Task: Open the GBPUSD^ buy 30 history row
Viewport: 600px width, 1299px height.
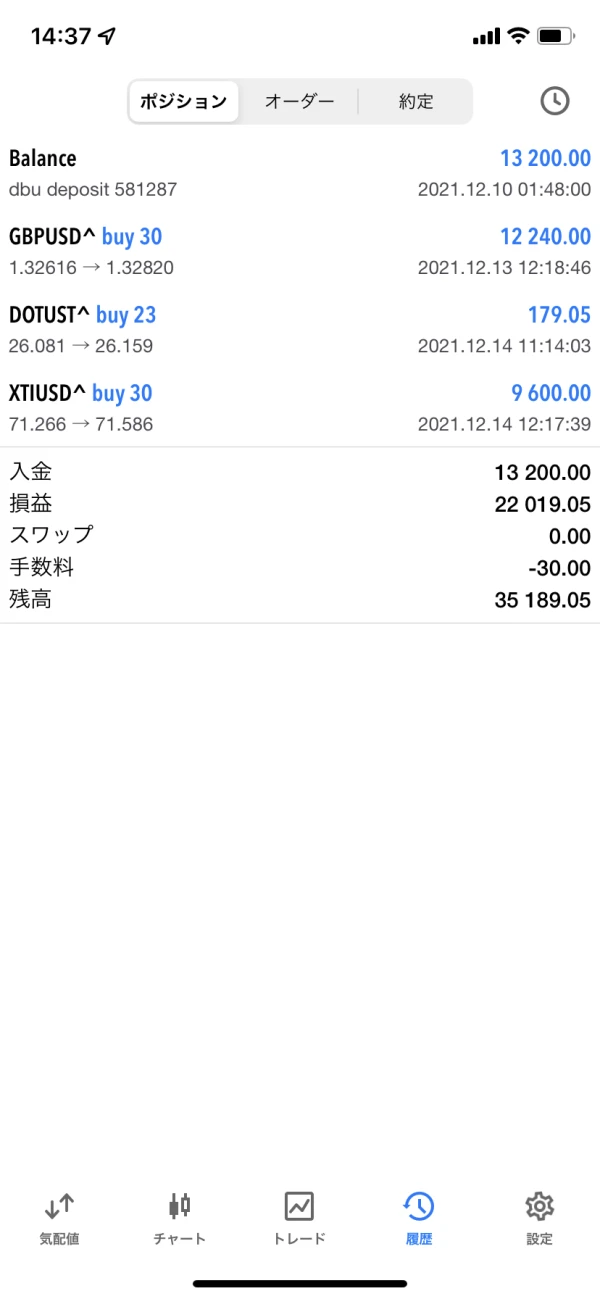Action: pos(300,251)
